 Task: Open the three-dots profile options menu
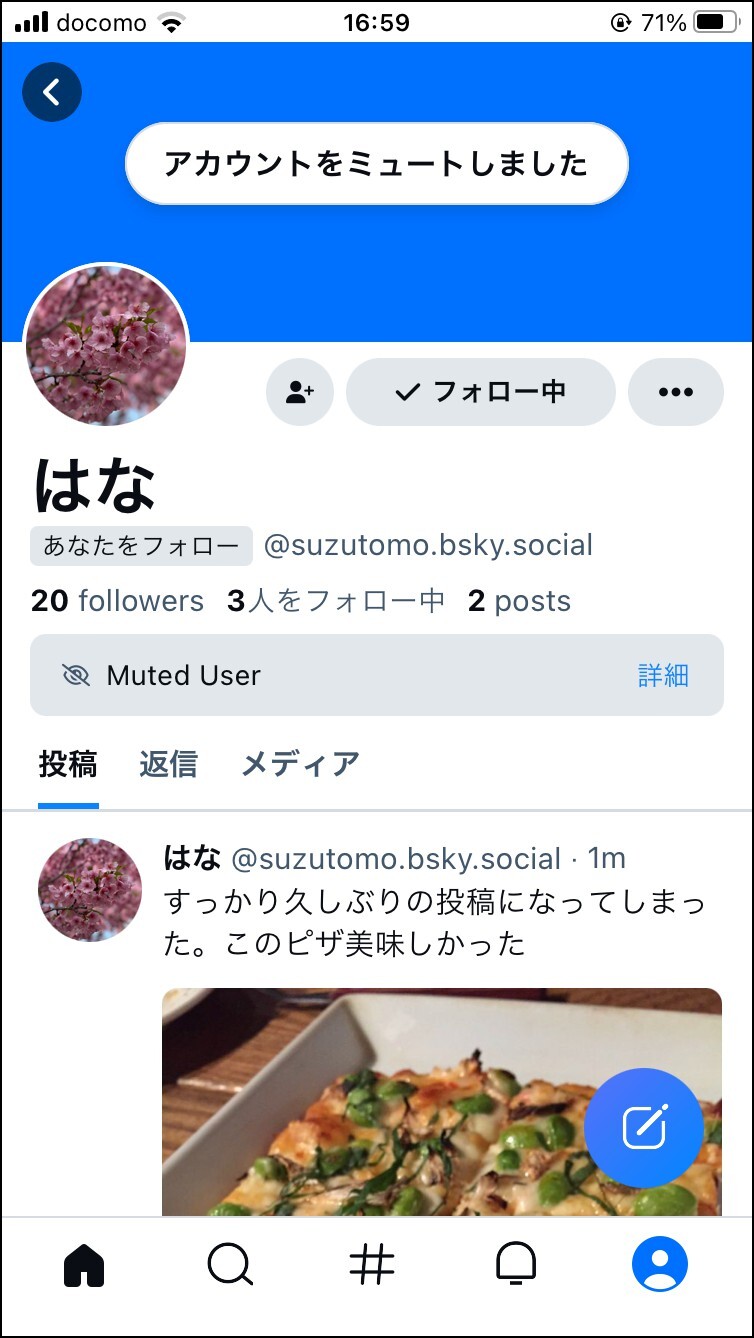click(x=676, y=392)
